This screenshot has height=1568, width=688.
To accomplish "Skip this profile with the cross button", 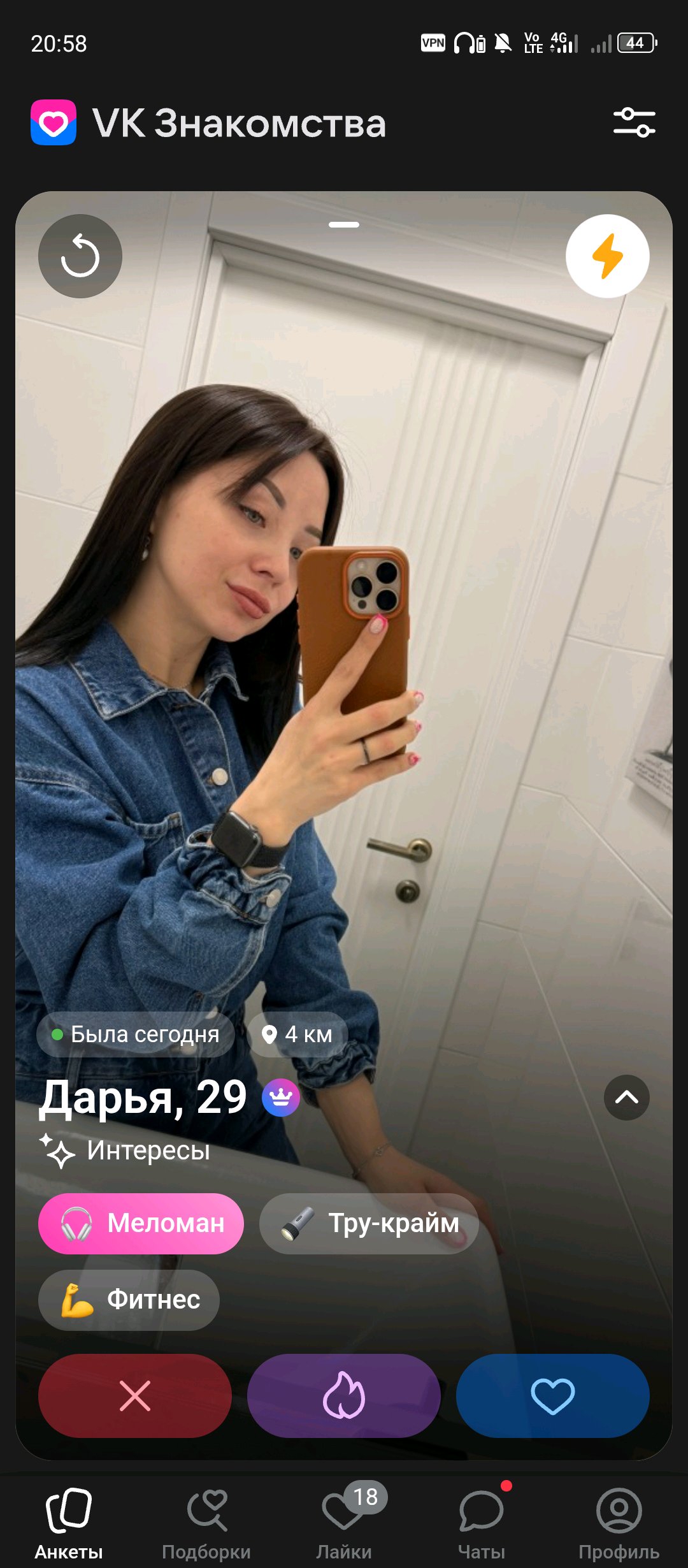I will (x=135, y=1395).
